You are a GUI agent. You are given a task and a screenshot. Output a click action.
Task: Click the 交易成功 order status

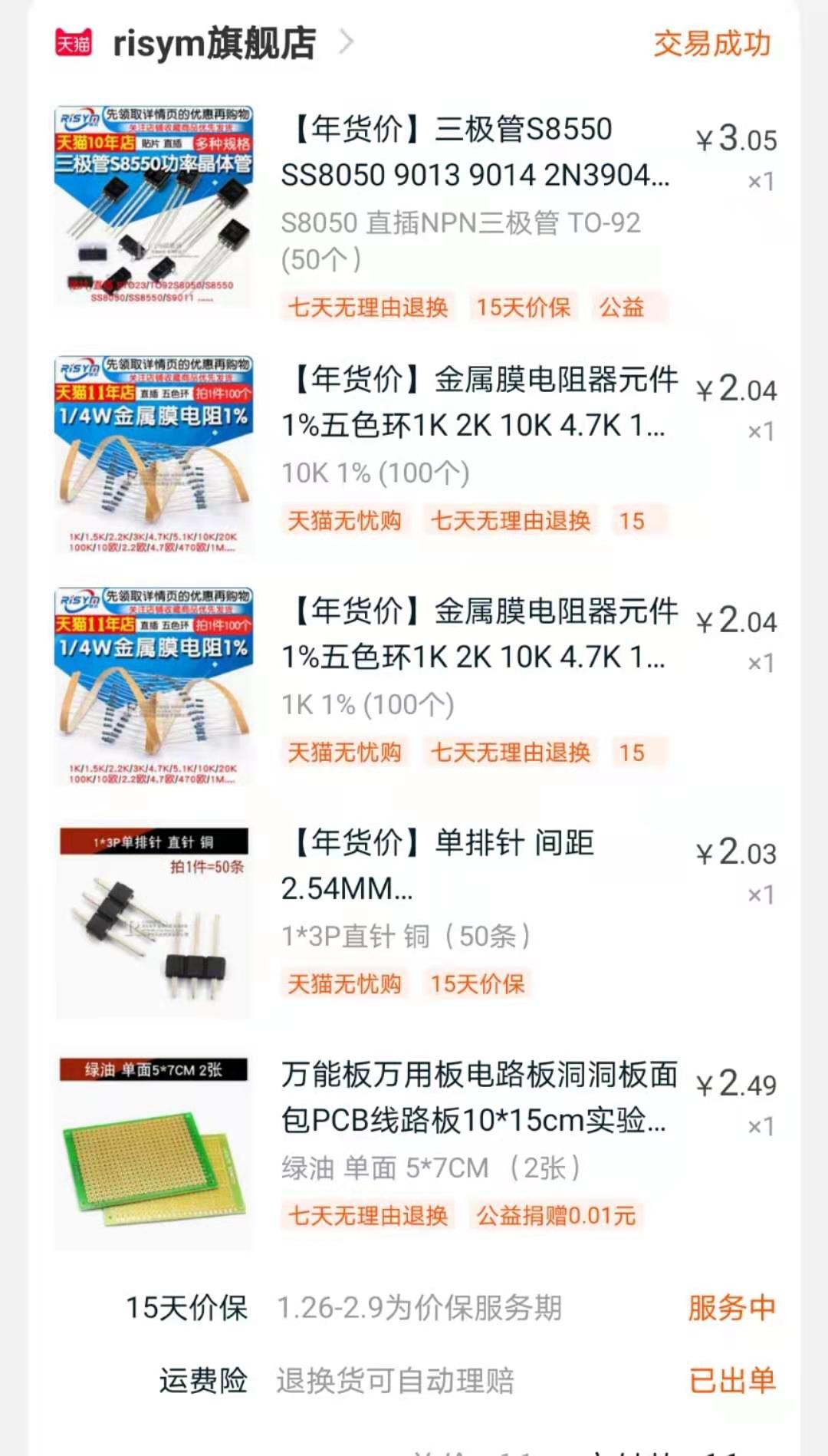click(713, 44)
